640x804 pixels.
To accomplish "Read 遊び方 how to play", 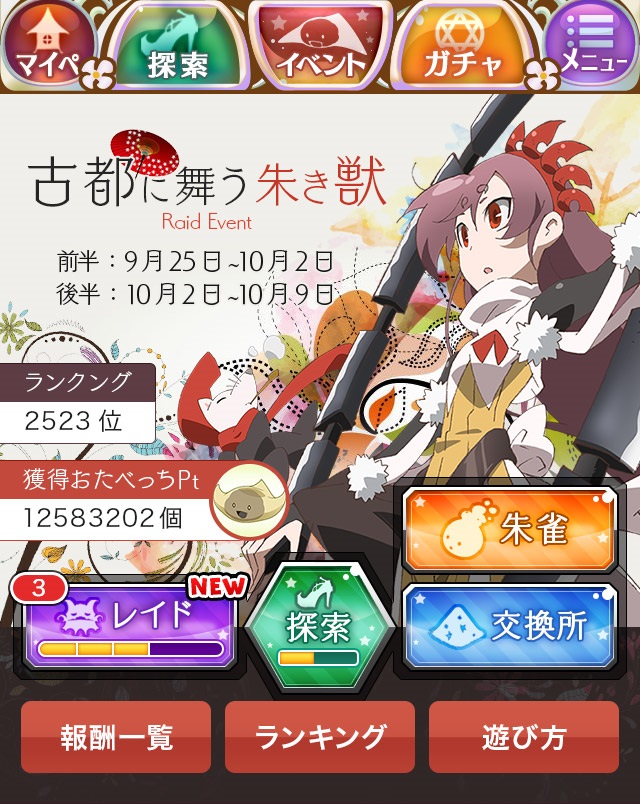I will click(524, 738).
